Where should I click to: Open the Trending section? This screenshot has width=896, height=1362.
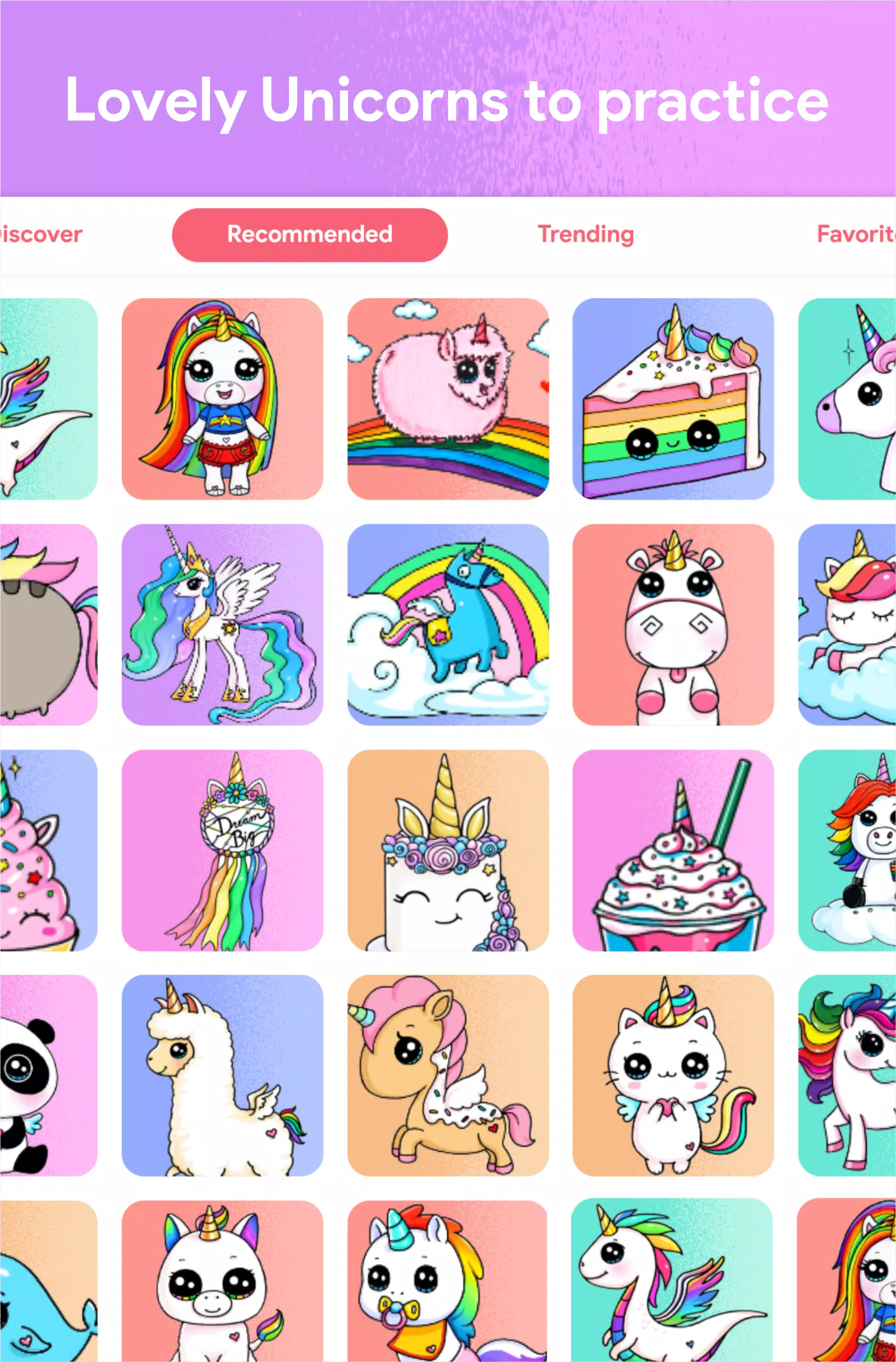(585, 233)
